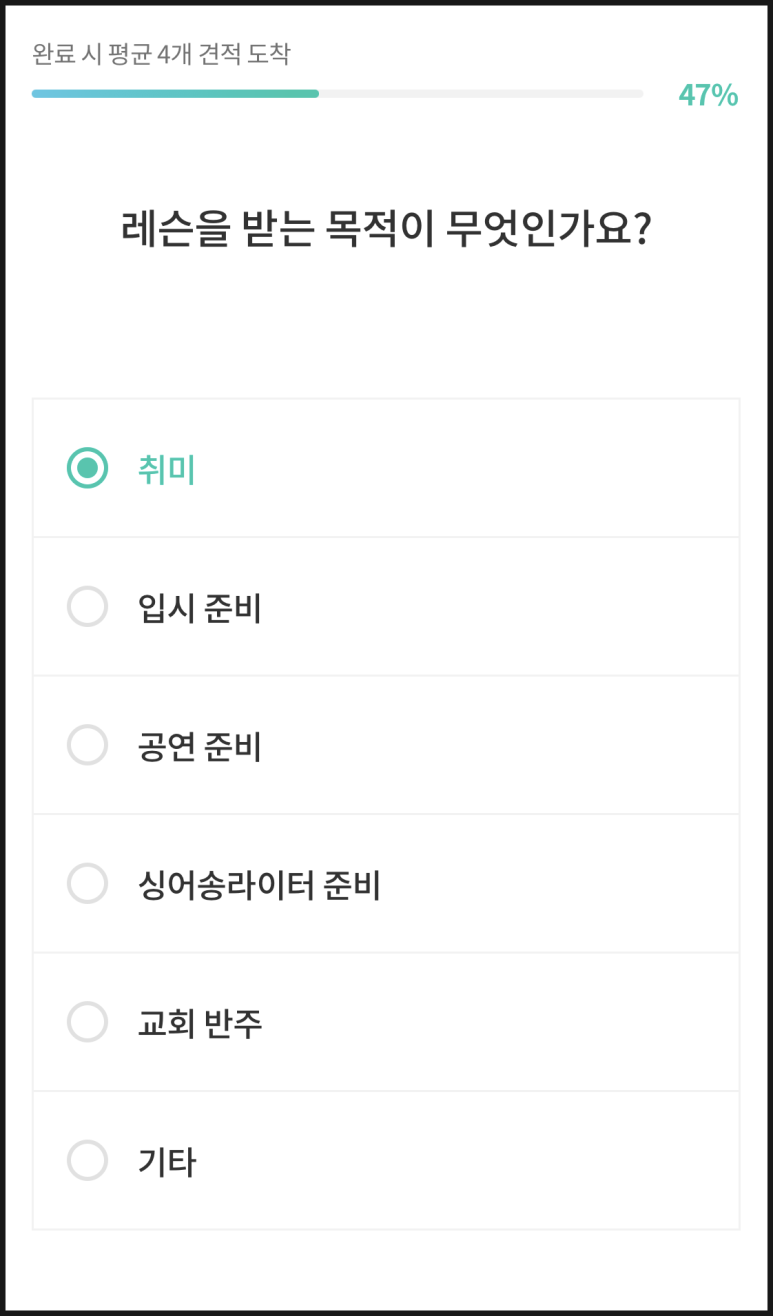Select the 공연 준비 radio button
Viewport: 773px width, 1316px height.
pyautogui.click(x=87, y=745)
